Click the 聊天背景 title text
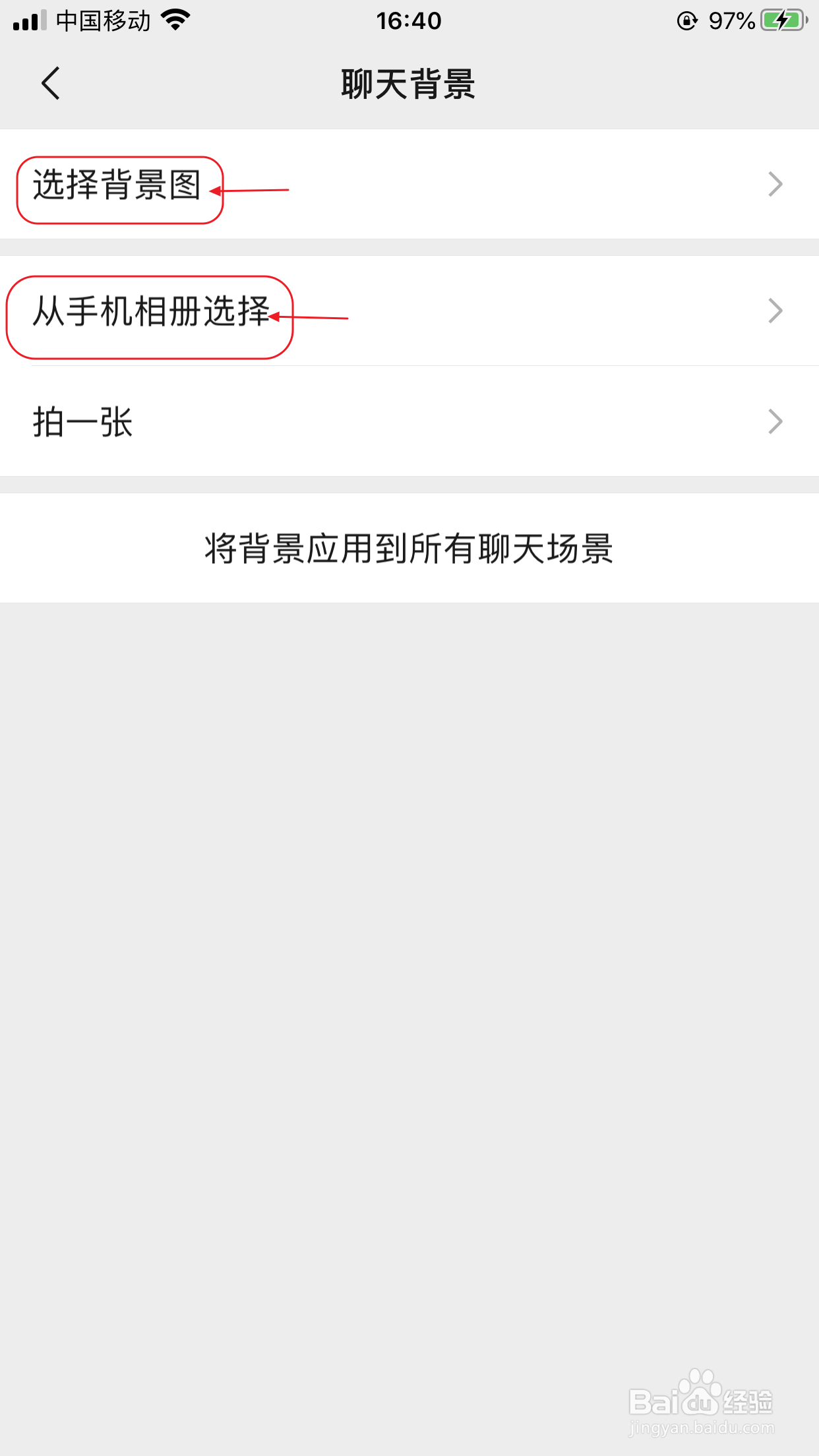This screenshot has width=819, height=1456. click(x=409, y=84)
